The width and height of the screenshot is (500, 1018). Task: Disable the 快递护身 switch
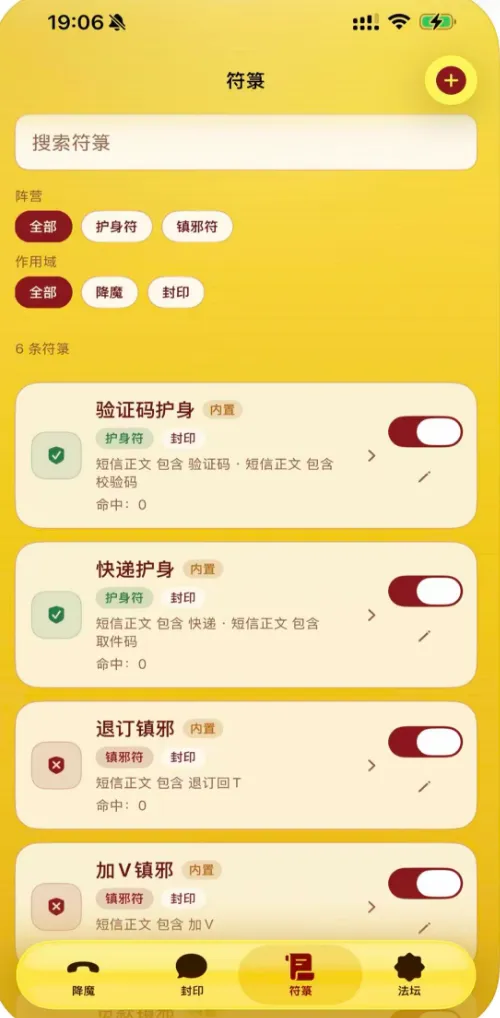click(x=425, y=591)
